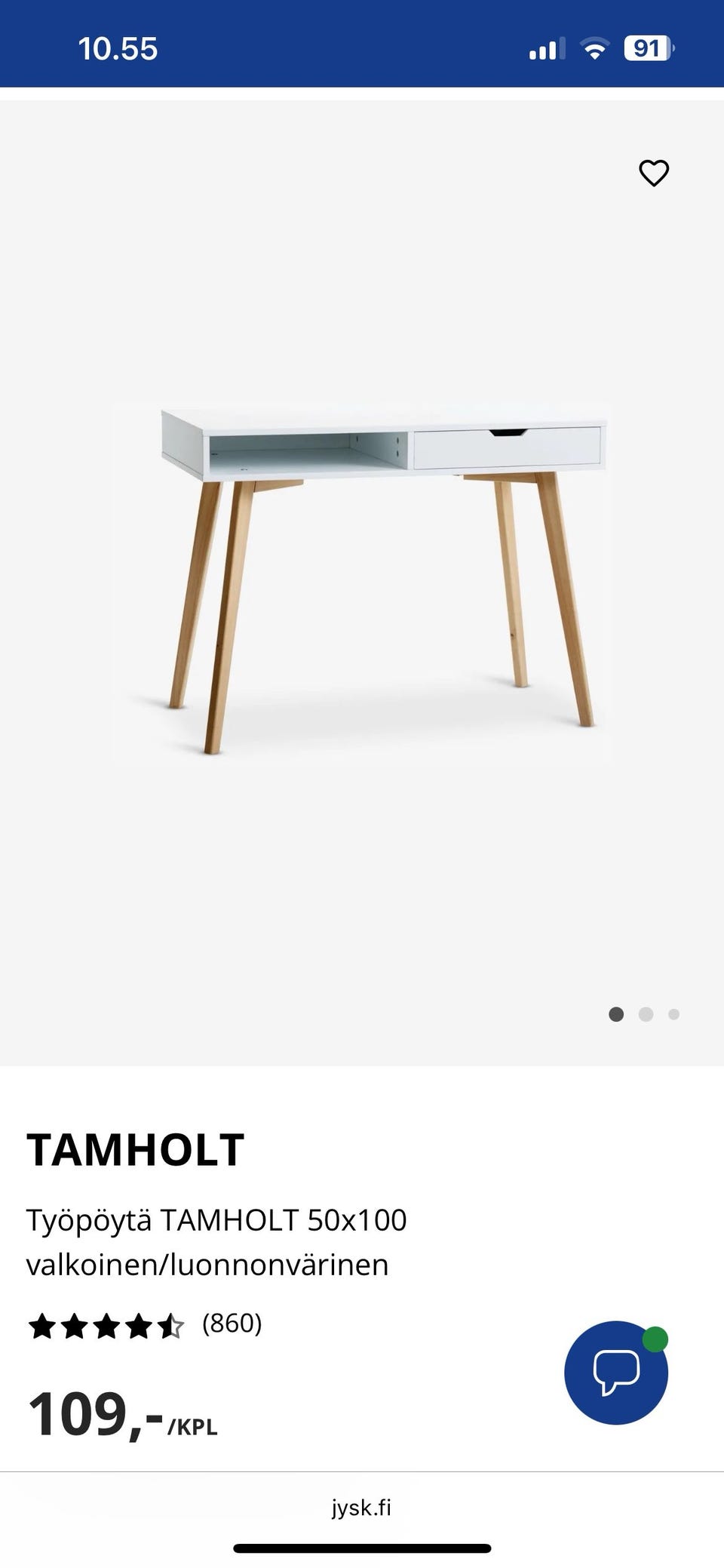
Task: Tap the jysk.fi address bar
Action: pyautogui.click(x=362, y=1508)
